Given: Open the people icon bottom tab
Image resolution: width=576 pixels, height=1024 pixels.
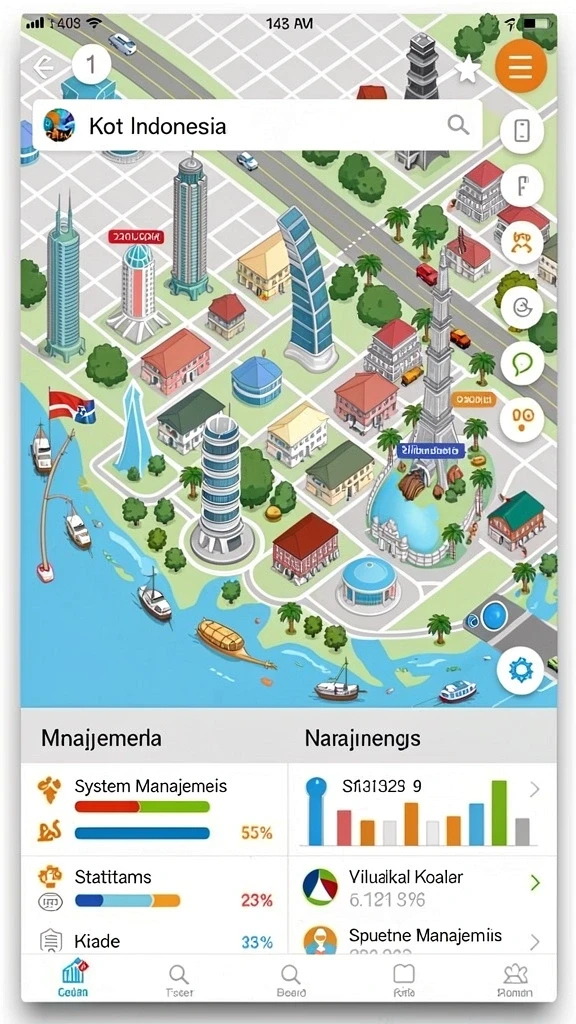Looking at the screenshot, I should [515, 981].
